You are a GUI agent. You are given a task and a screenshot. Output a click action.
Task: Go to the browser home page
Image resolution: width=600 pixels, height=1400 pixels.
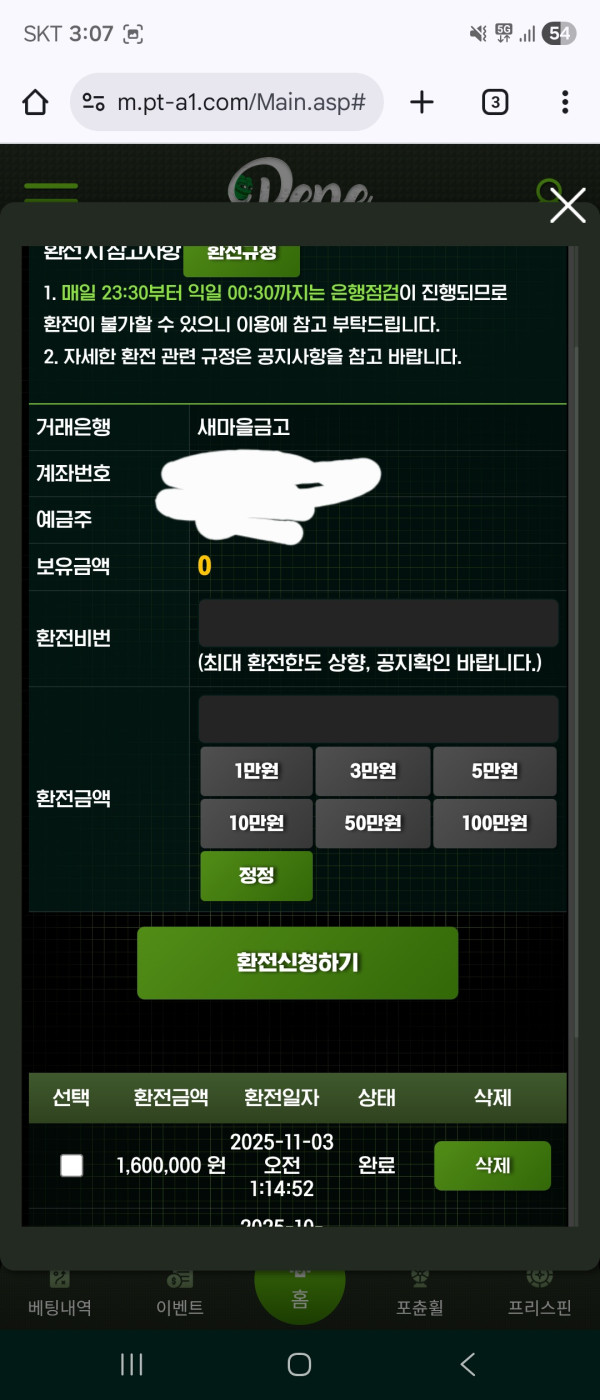pos(35,102)
